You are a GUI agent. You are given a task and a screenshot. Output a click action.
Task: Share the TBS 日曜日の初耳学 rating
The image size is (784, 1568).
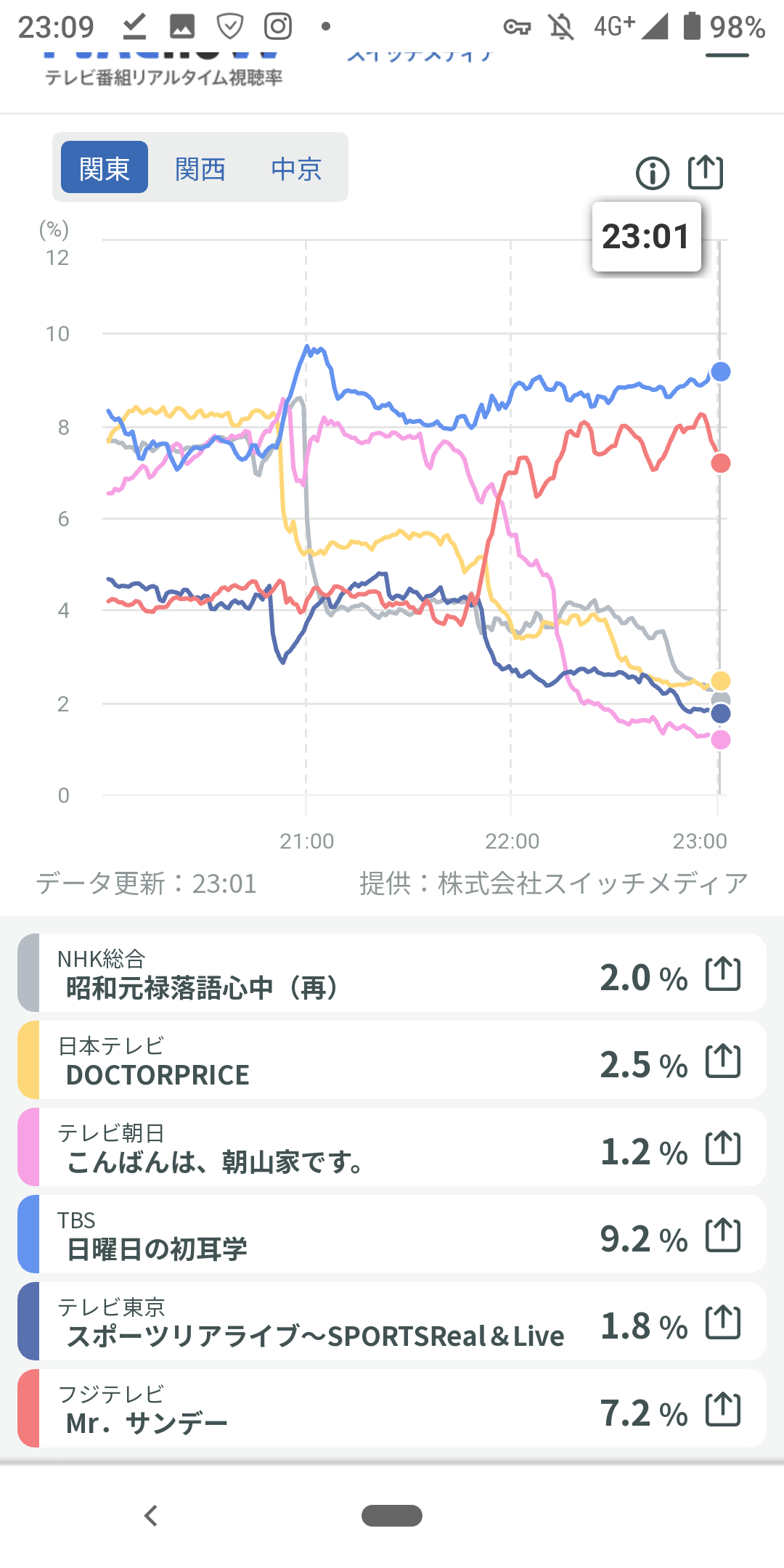(723, 1235)
